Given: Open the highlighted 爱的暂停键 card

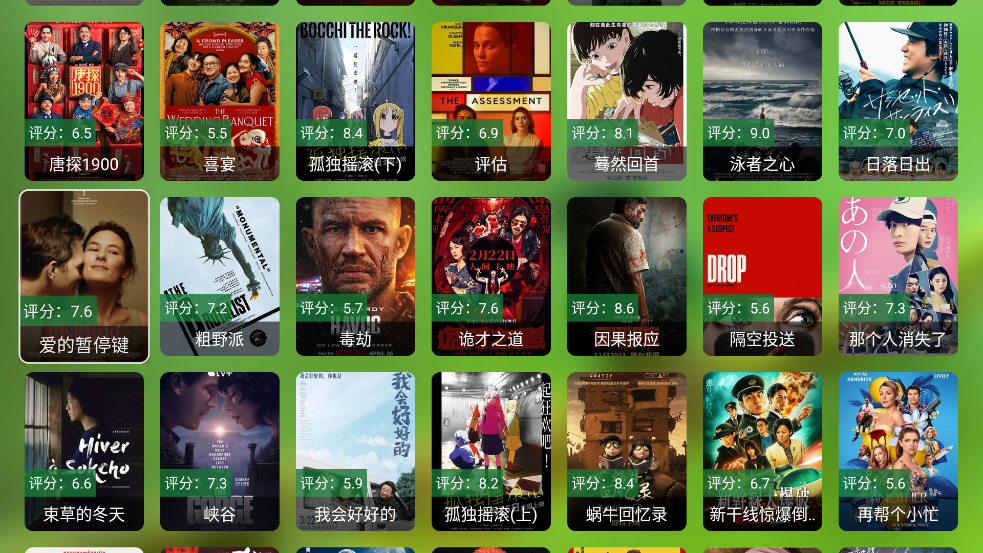Looking at the screenshot, I should point(84,276).
